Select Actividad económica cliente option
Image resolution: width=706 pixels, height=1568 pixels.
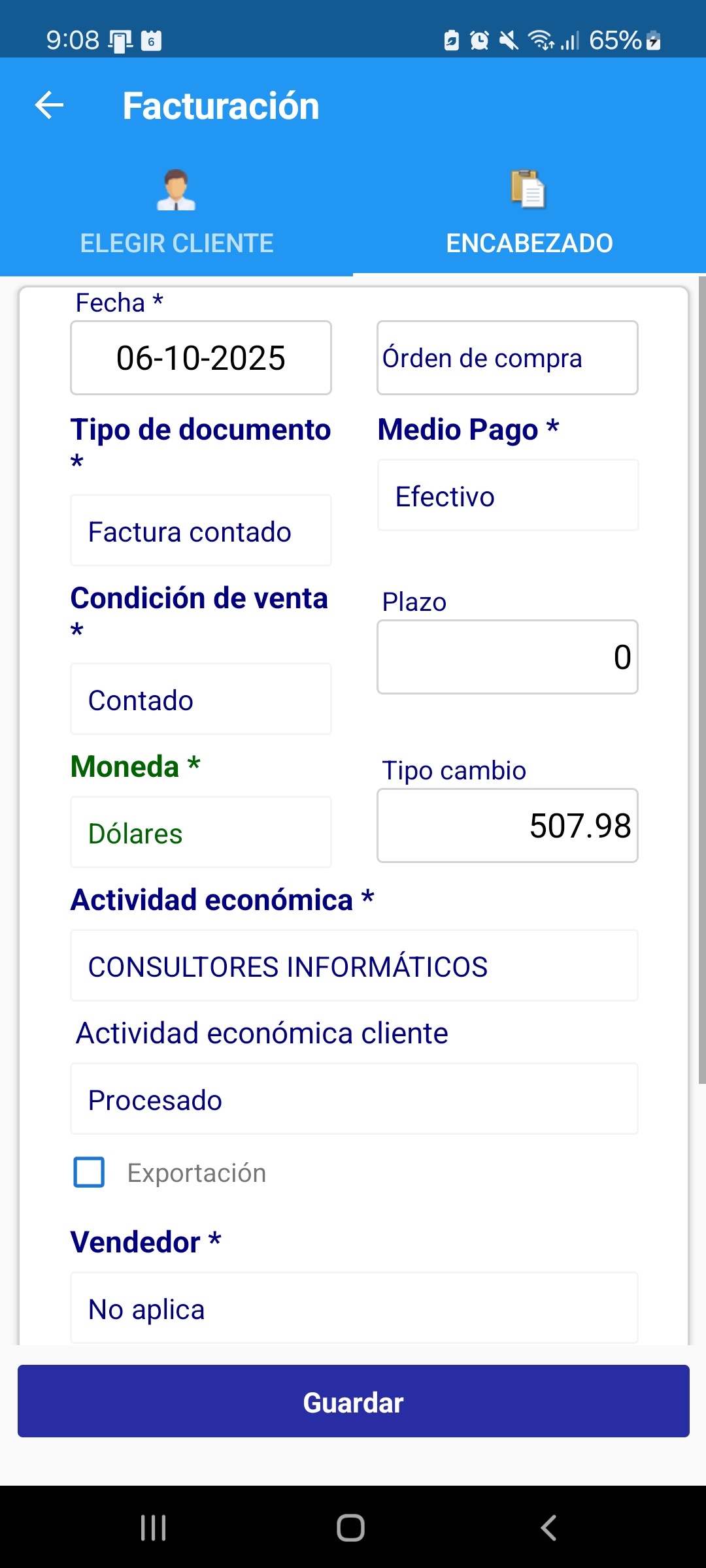(354, 1100)
